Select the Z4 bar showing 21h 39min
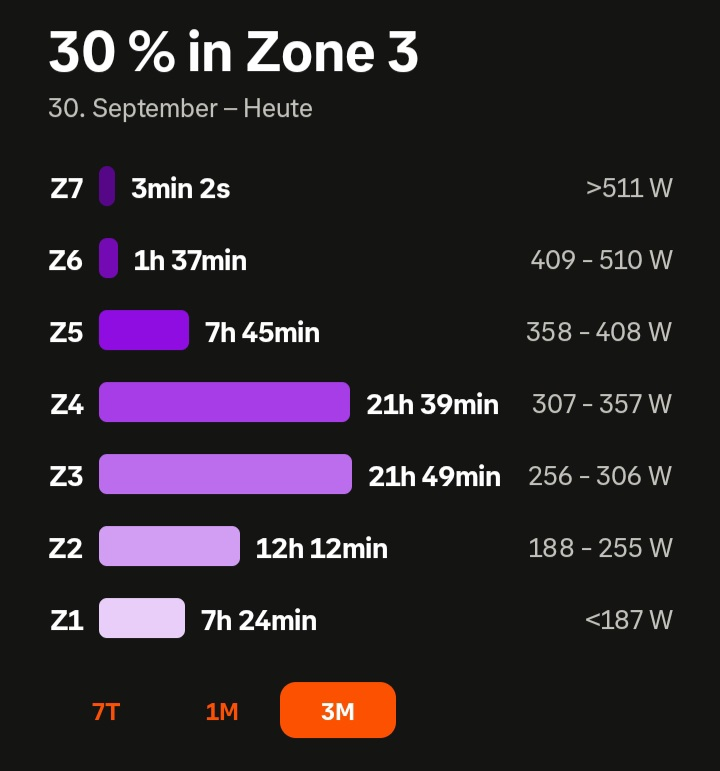Image resolution: width=720 pixels, height=771 pixels. [x=224, y=403]
